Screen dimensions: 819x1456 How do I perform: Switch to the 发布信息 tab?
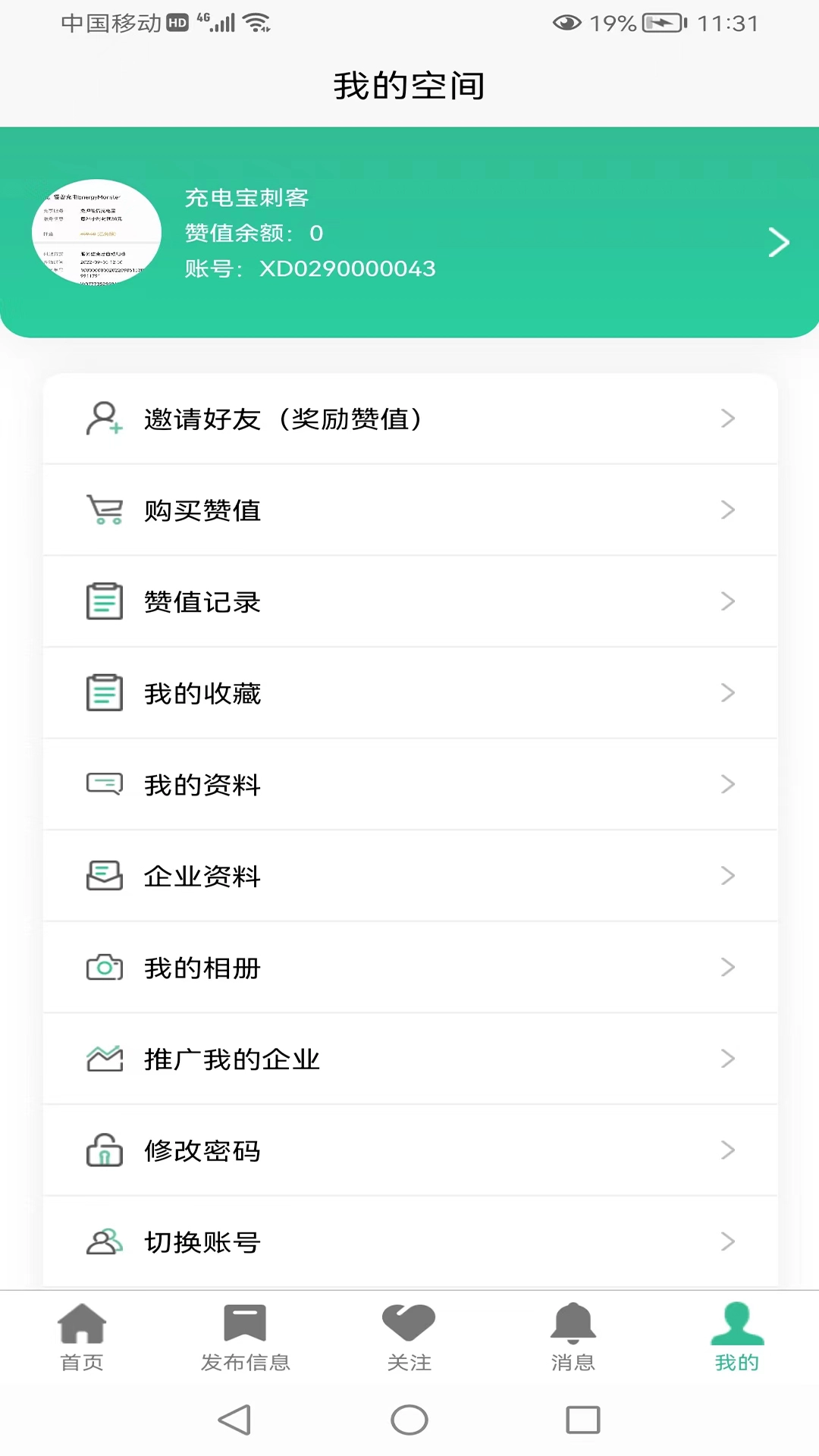click(x=245, y=1337)
